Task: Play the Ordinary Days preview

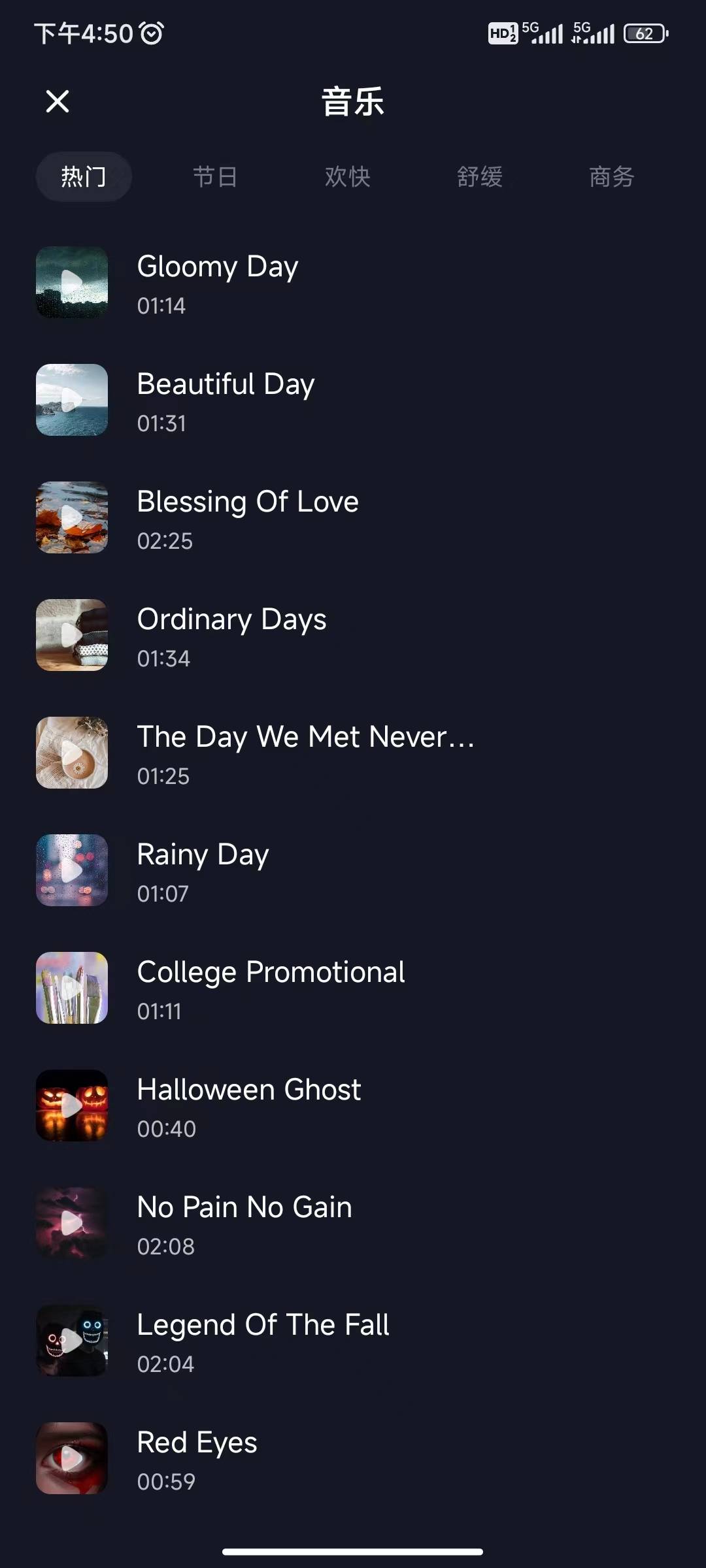Action: click(72, 635)
